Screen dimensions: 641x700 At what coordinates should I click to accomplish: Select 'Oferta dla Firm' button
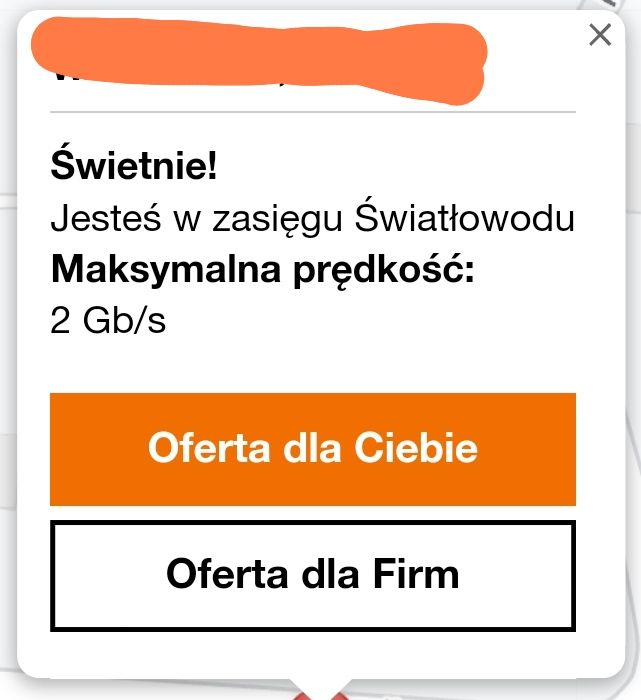tap(313, 575)
